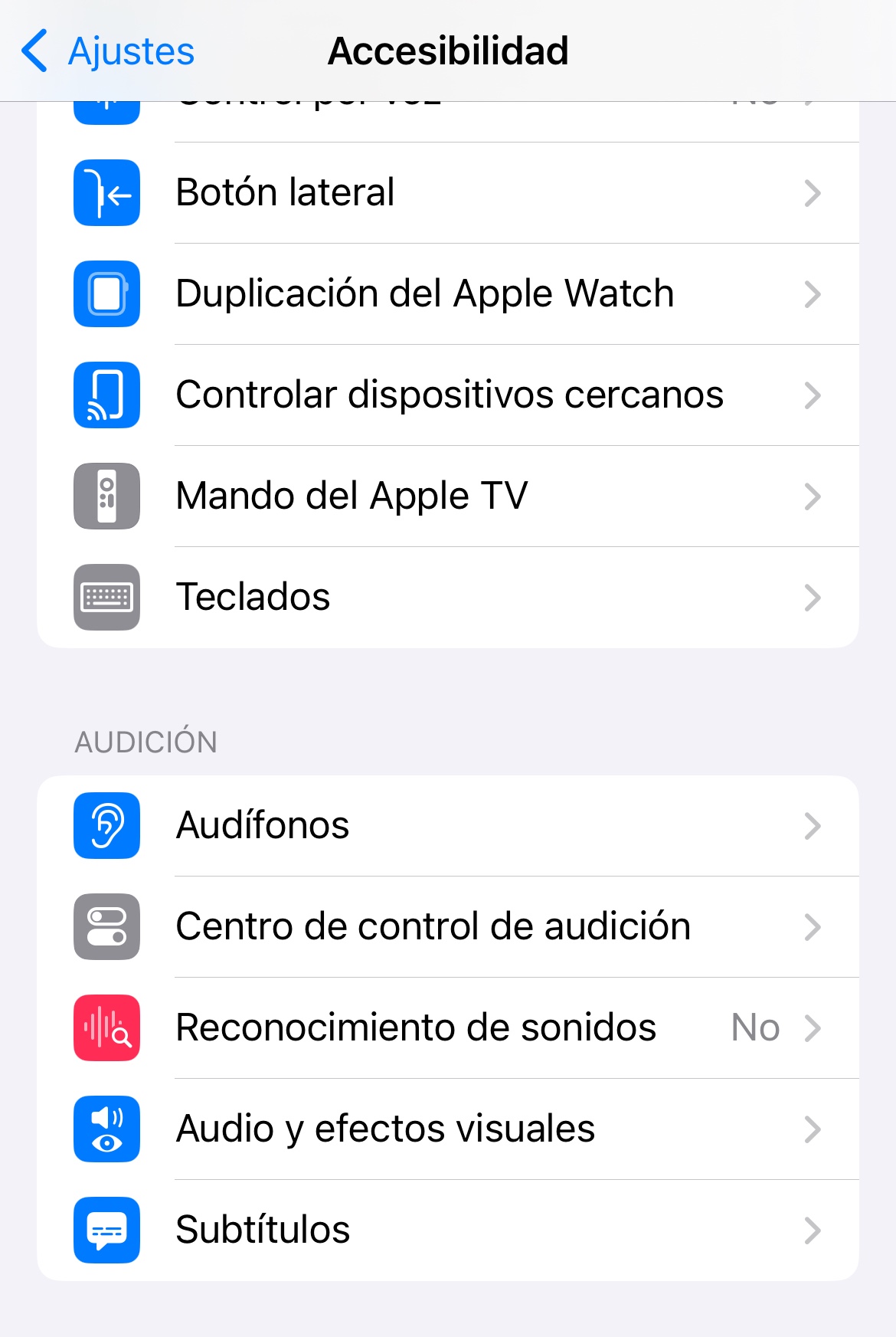Open Mando del Apple TV

[447, 496]
